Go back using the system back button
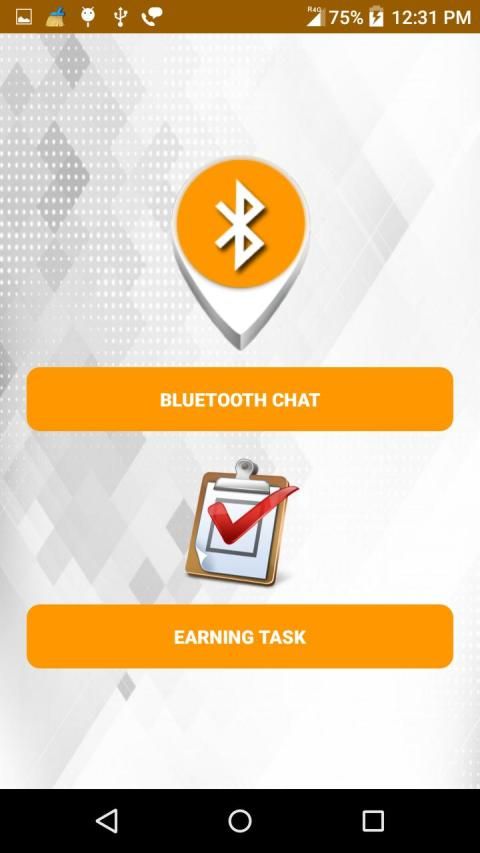Image resolution: width=480 pixels, height=853 pixels. click(x=107, y=820)
